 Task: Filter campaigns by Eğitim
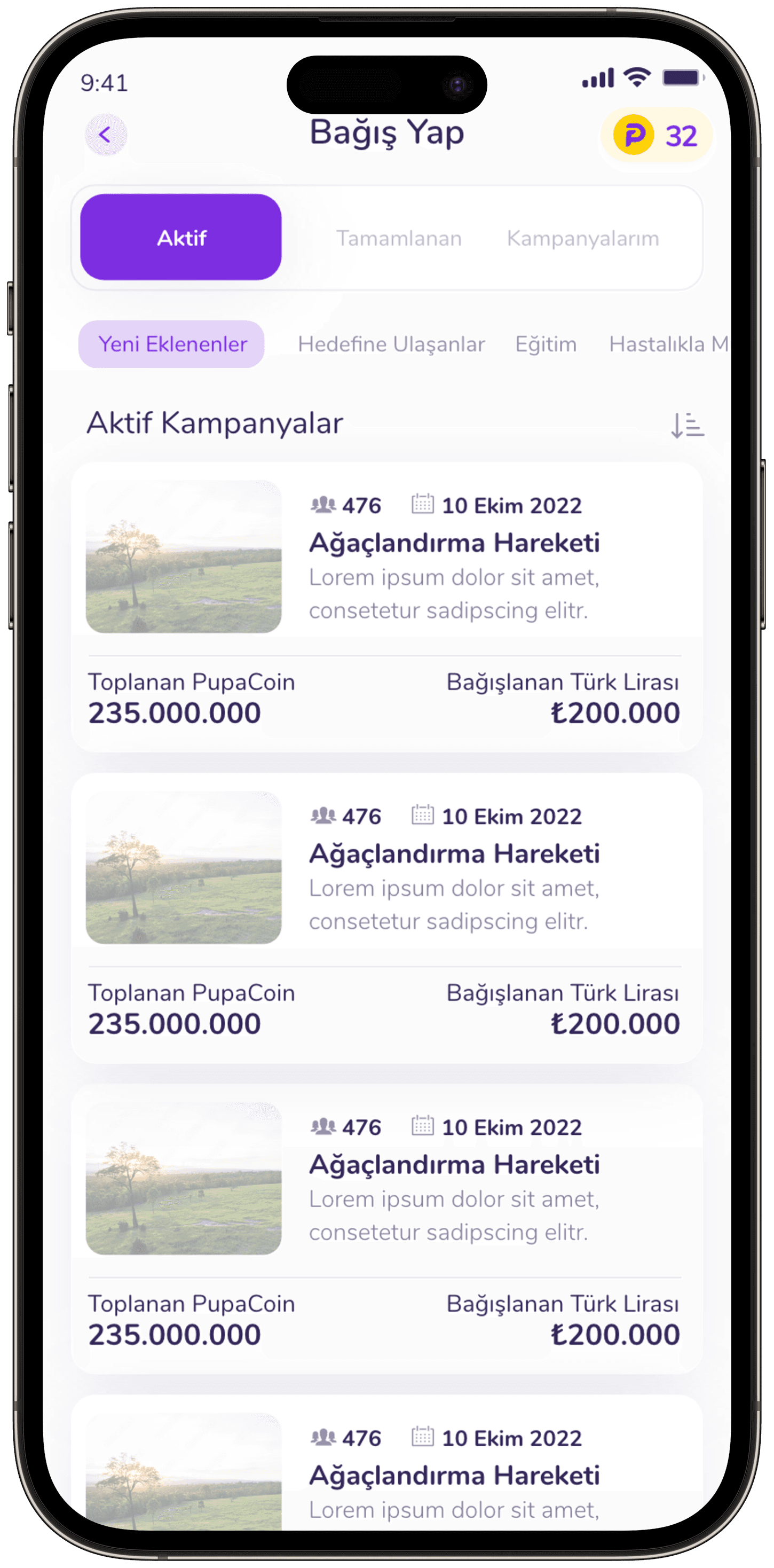(546, 344)
